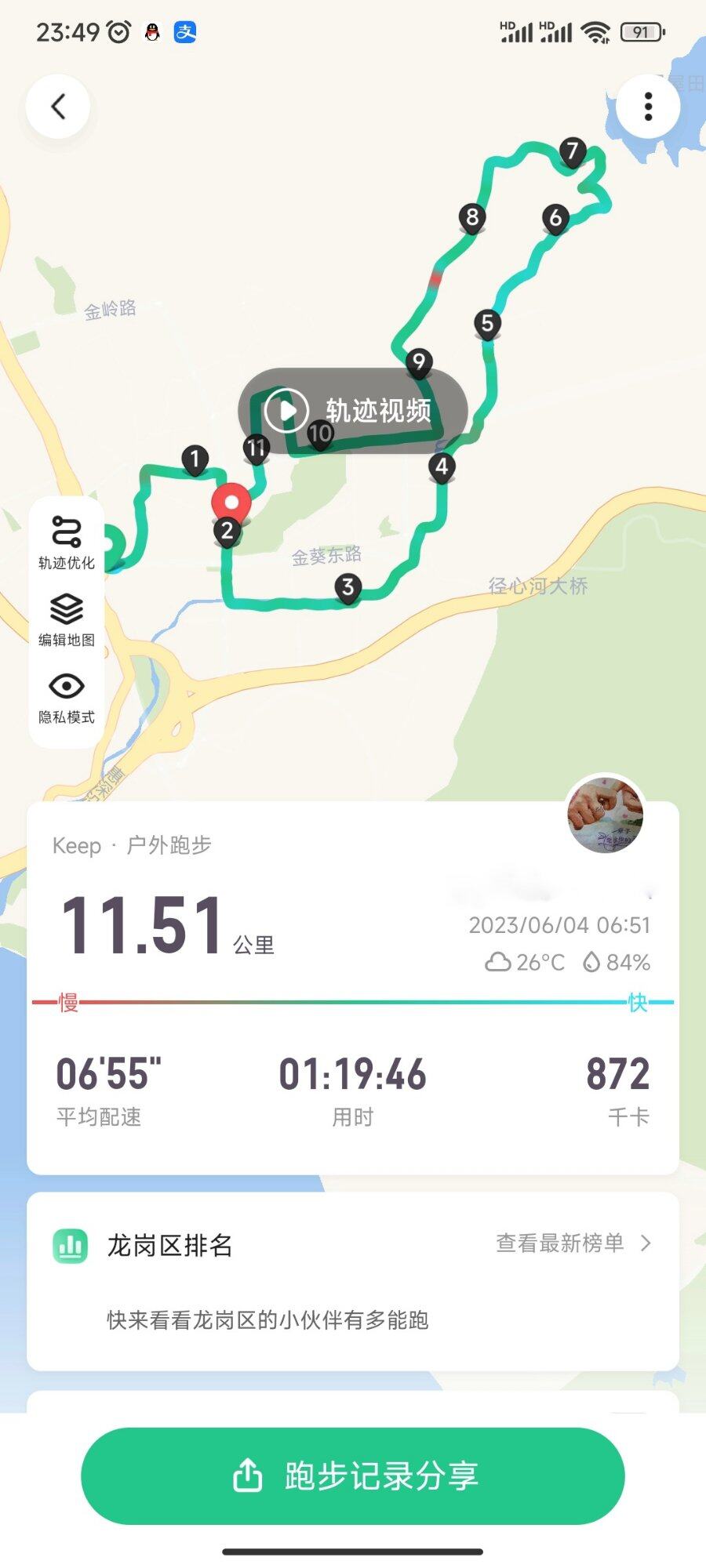Image resolution: width=706 pixels, height=1568 pixels.
Task: Open 编辑地图 map editing
Action: pos(67,619)
